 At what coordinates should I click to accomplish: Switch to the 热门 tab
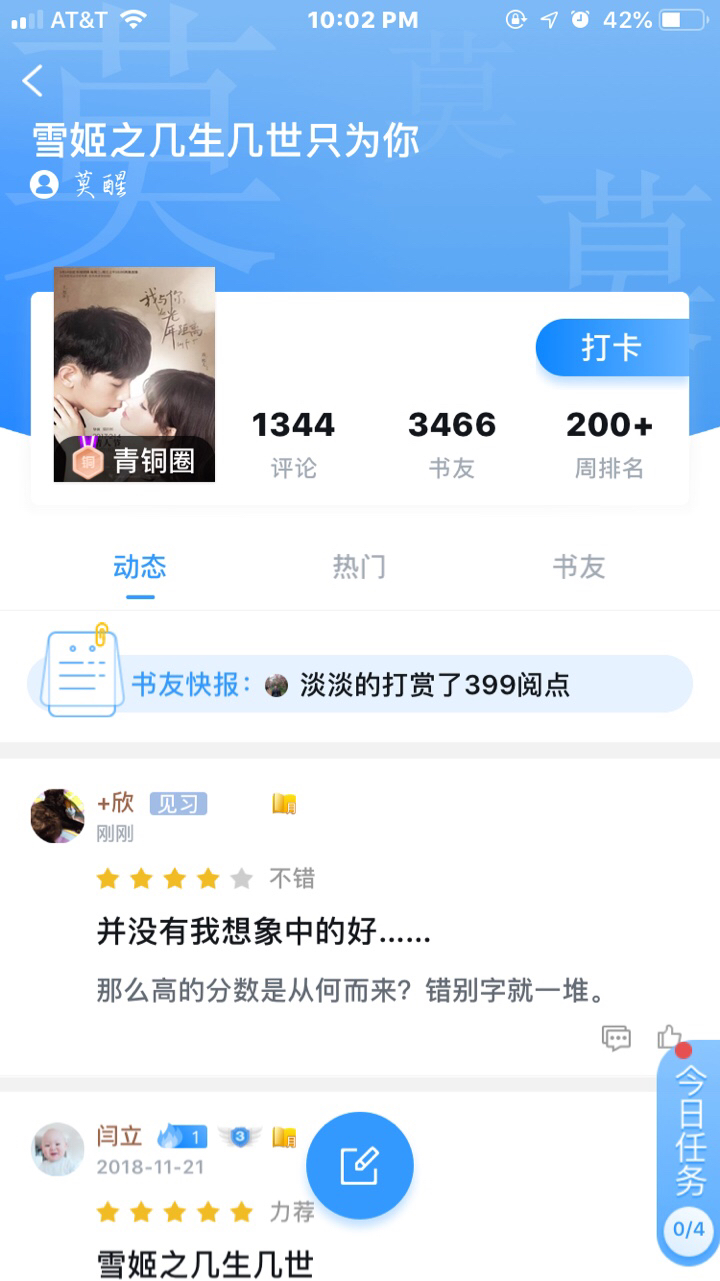point(359,567)
